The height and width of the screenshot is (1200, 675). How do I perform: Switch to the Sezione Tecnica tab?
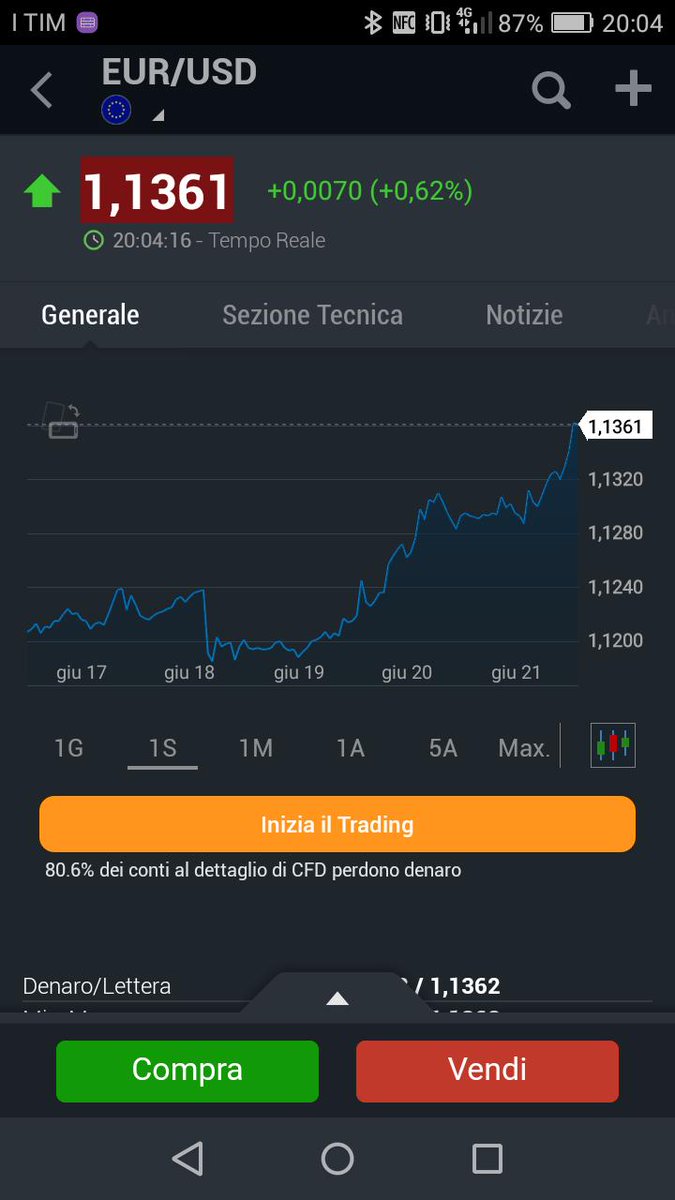312,315
